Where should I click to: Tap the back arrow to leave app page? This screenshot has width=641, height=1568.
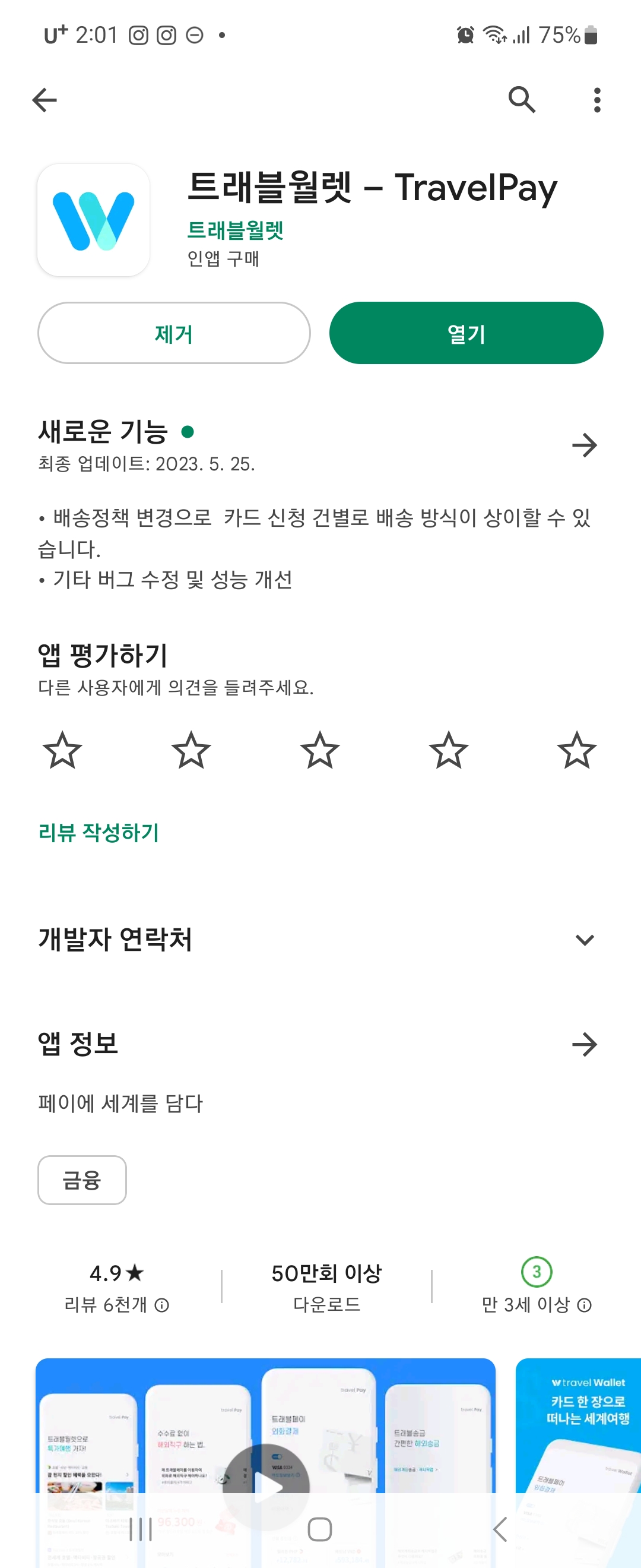(x=44, y=99)
